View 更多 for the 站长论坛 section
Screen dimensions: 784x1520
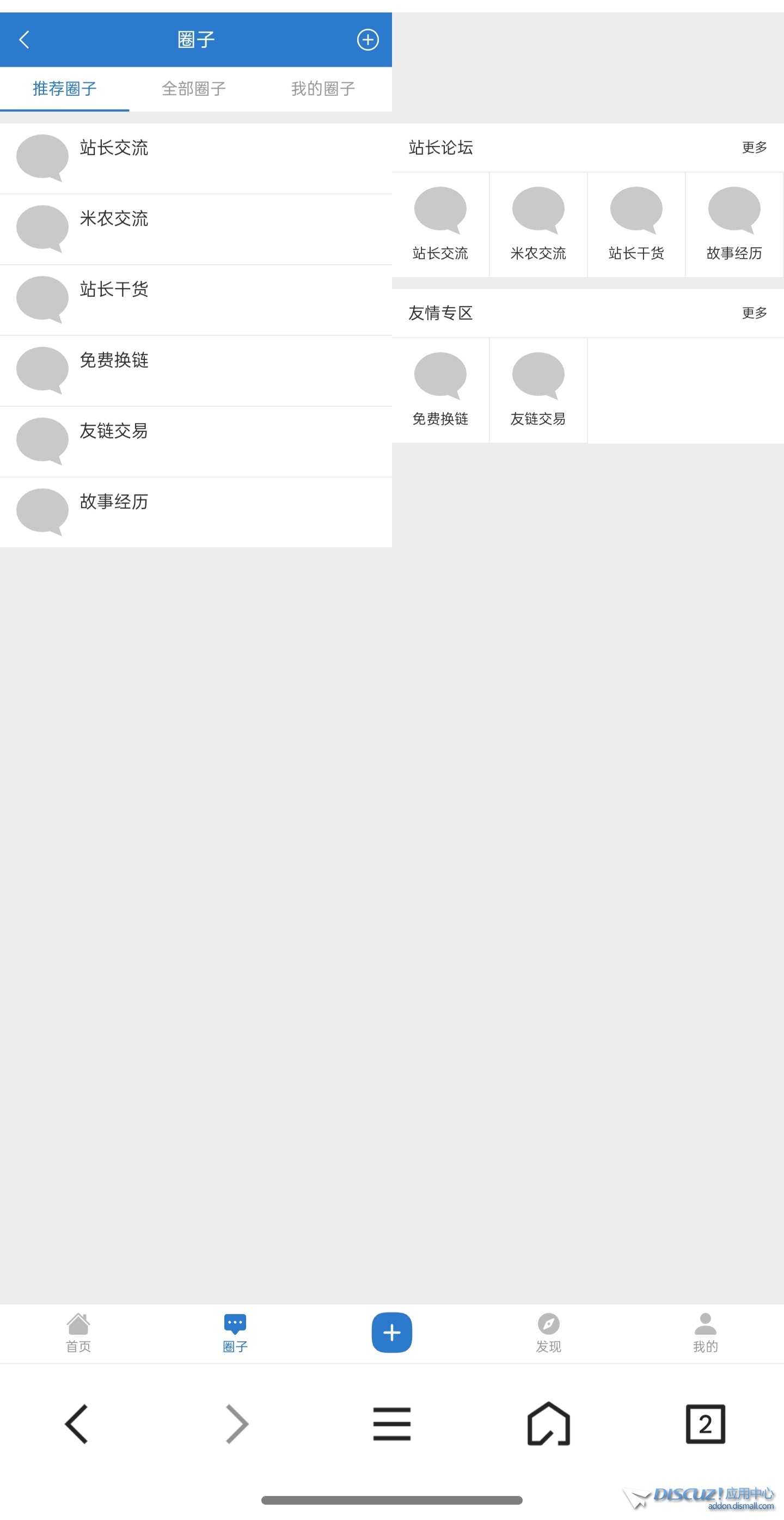coord(754,147)
